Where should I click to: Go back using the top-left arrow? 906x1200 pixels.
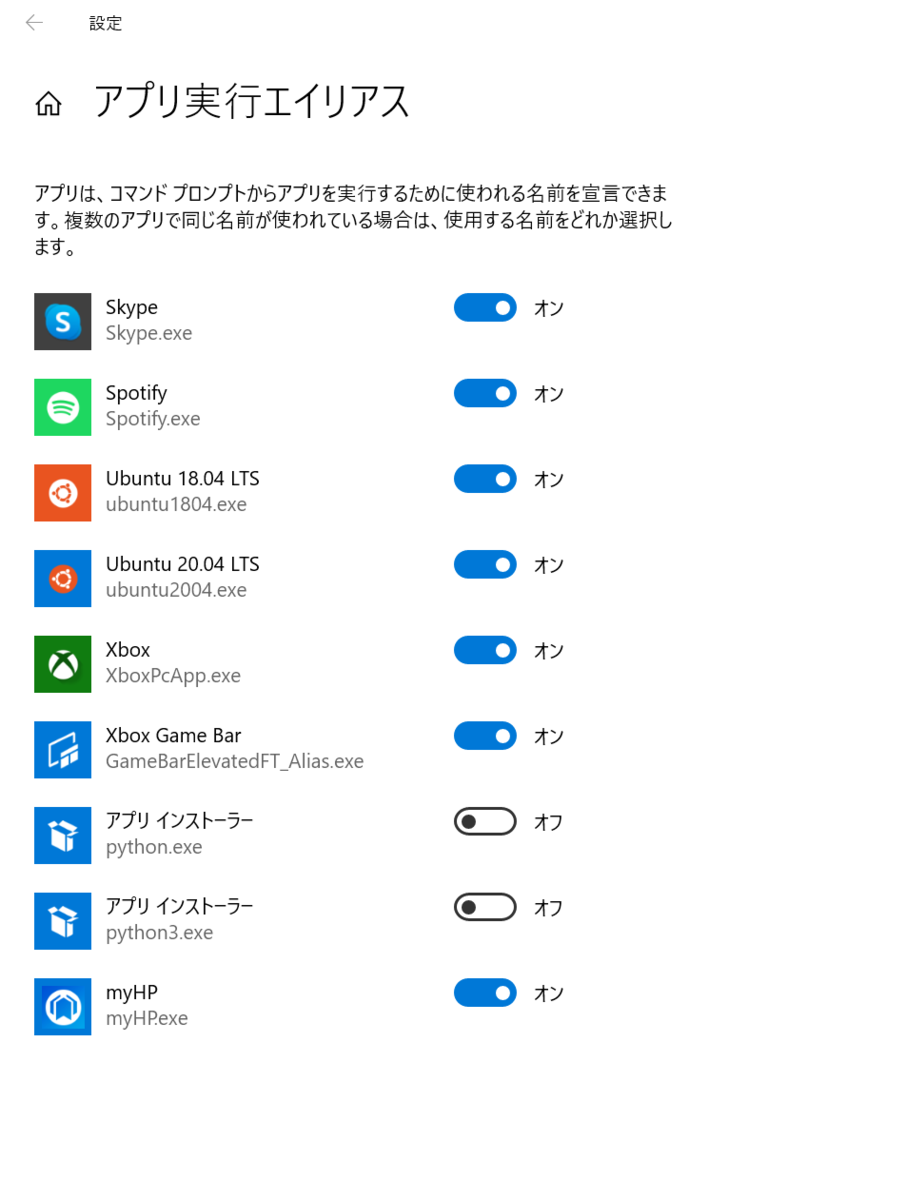tap(34, 23)
